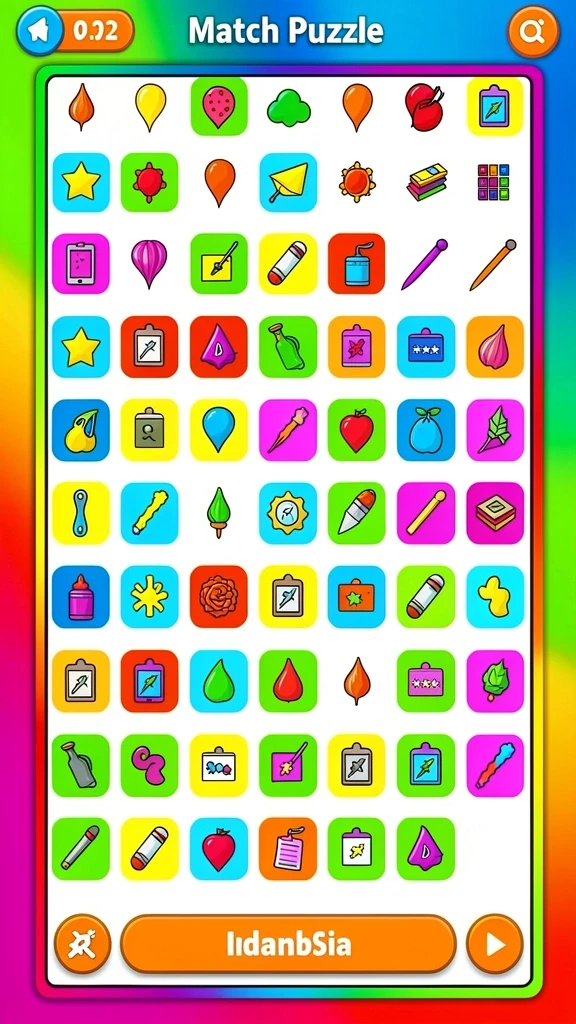Use the tool button at bottom left
The width and height of the screenshot is (576, 1024).
pyautogui.click(x=83, y=944)
